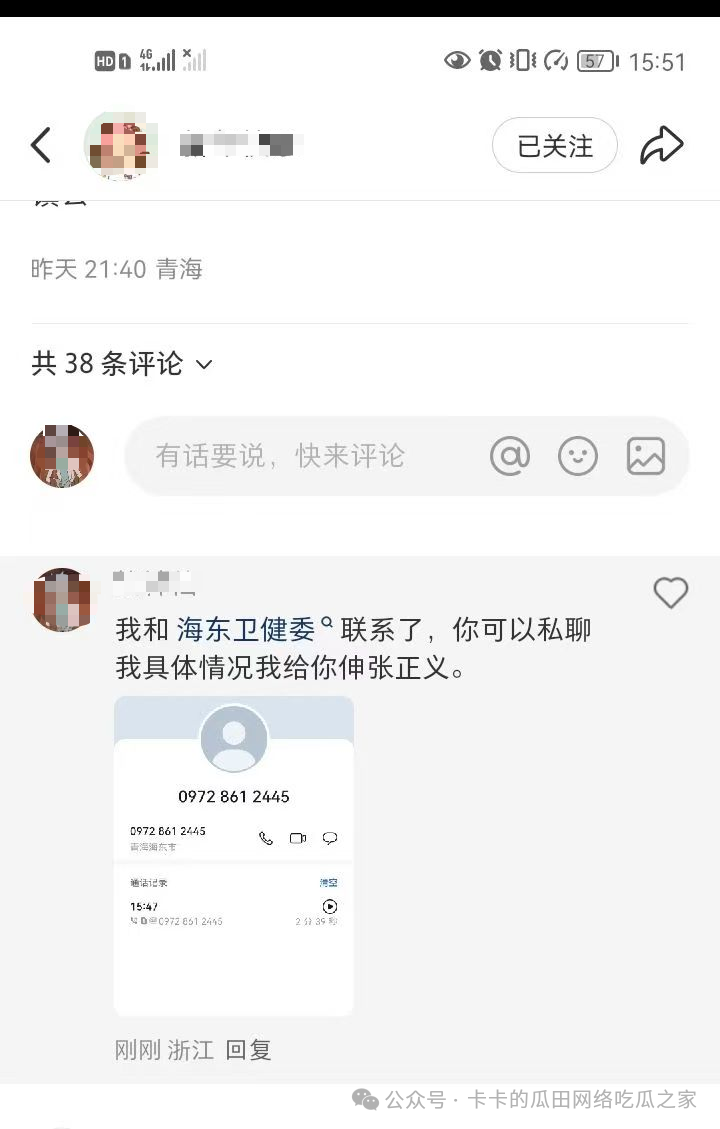The height and width of the screenshot is (1129, 720).
Task: Go back using the top-left arrow
Action: [41, 146]
